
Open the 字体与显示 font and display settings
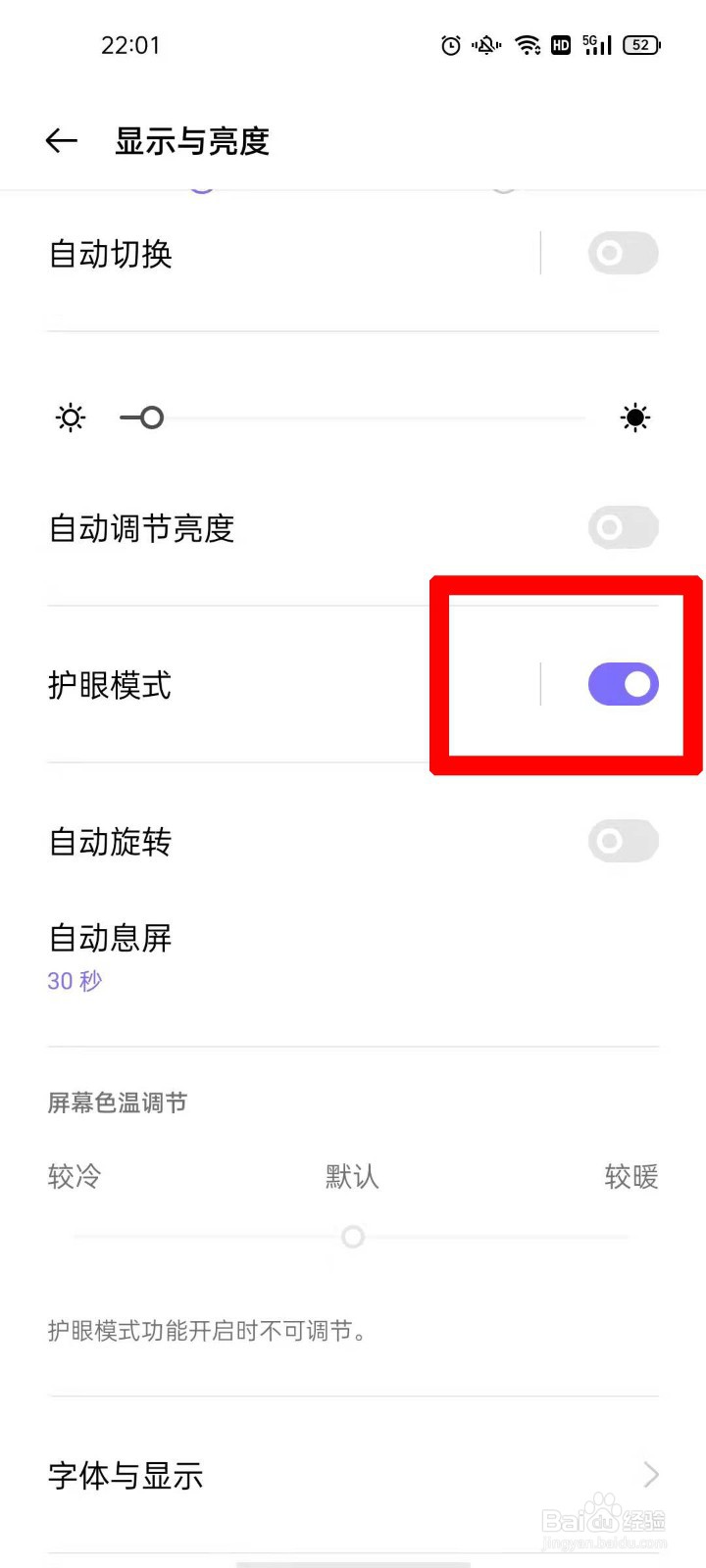click(126, 1476)
